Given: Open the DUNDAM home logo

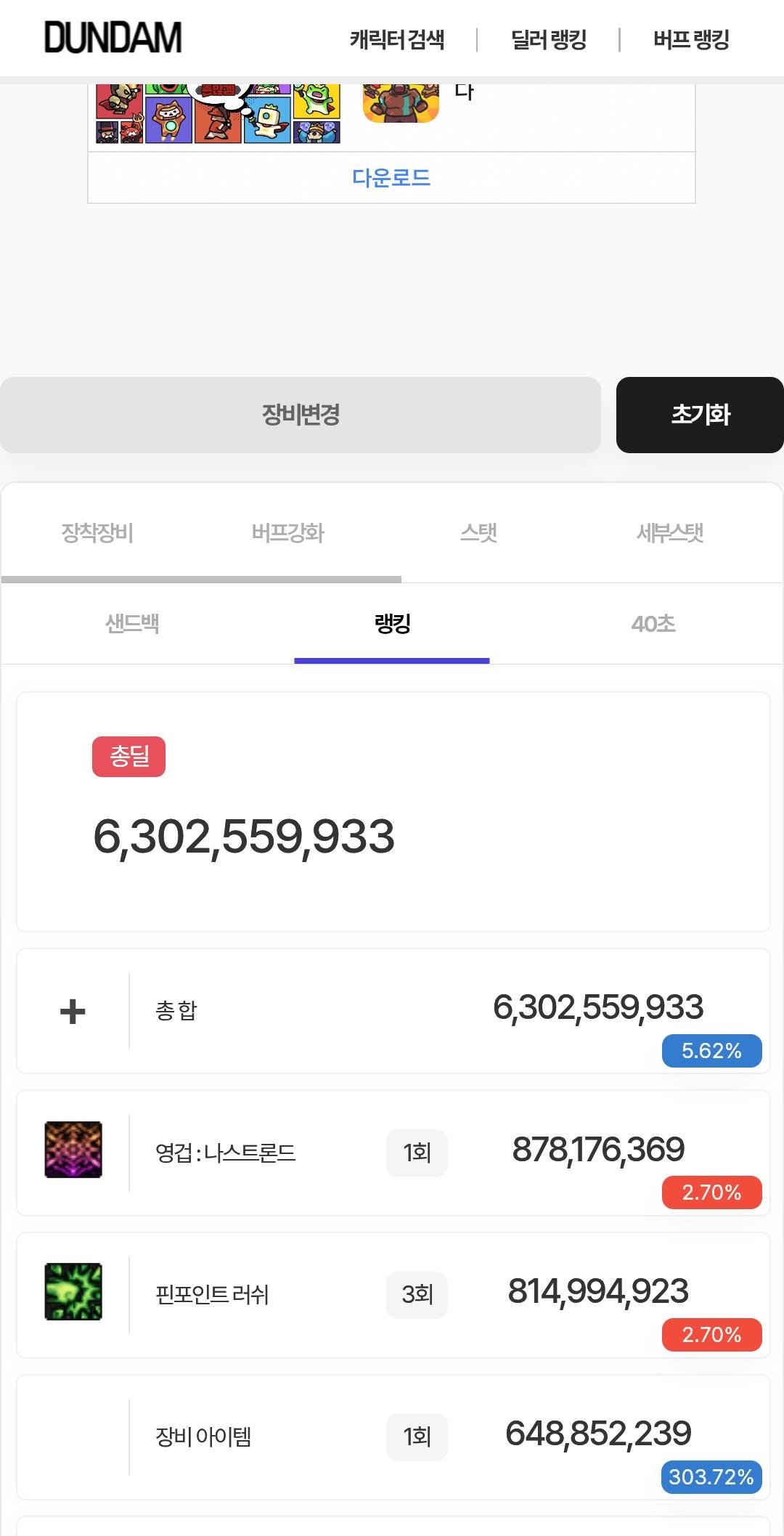Looking at the screenshot, I should (113, 38).
